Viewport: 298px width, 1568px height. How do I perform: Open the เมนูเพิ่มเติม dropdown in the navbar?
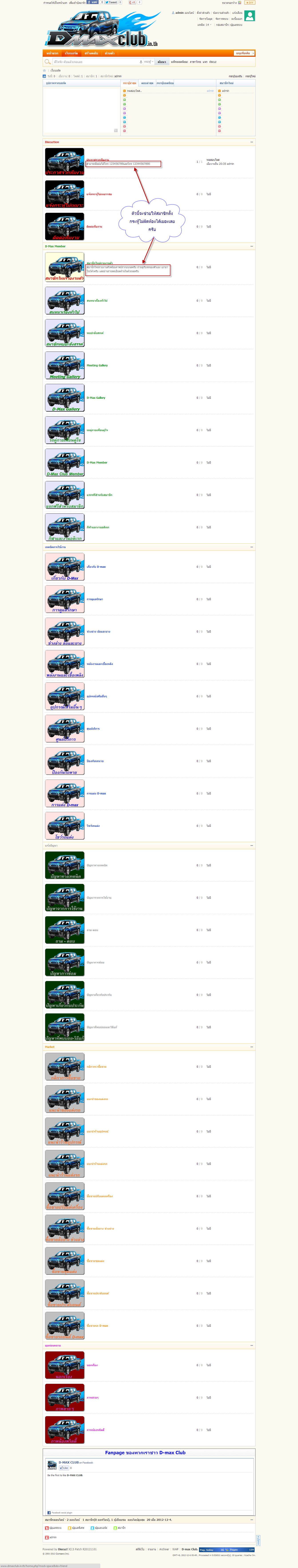tap(244, 53)
